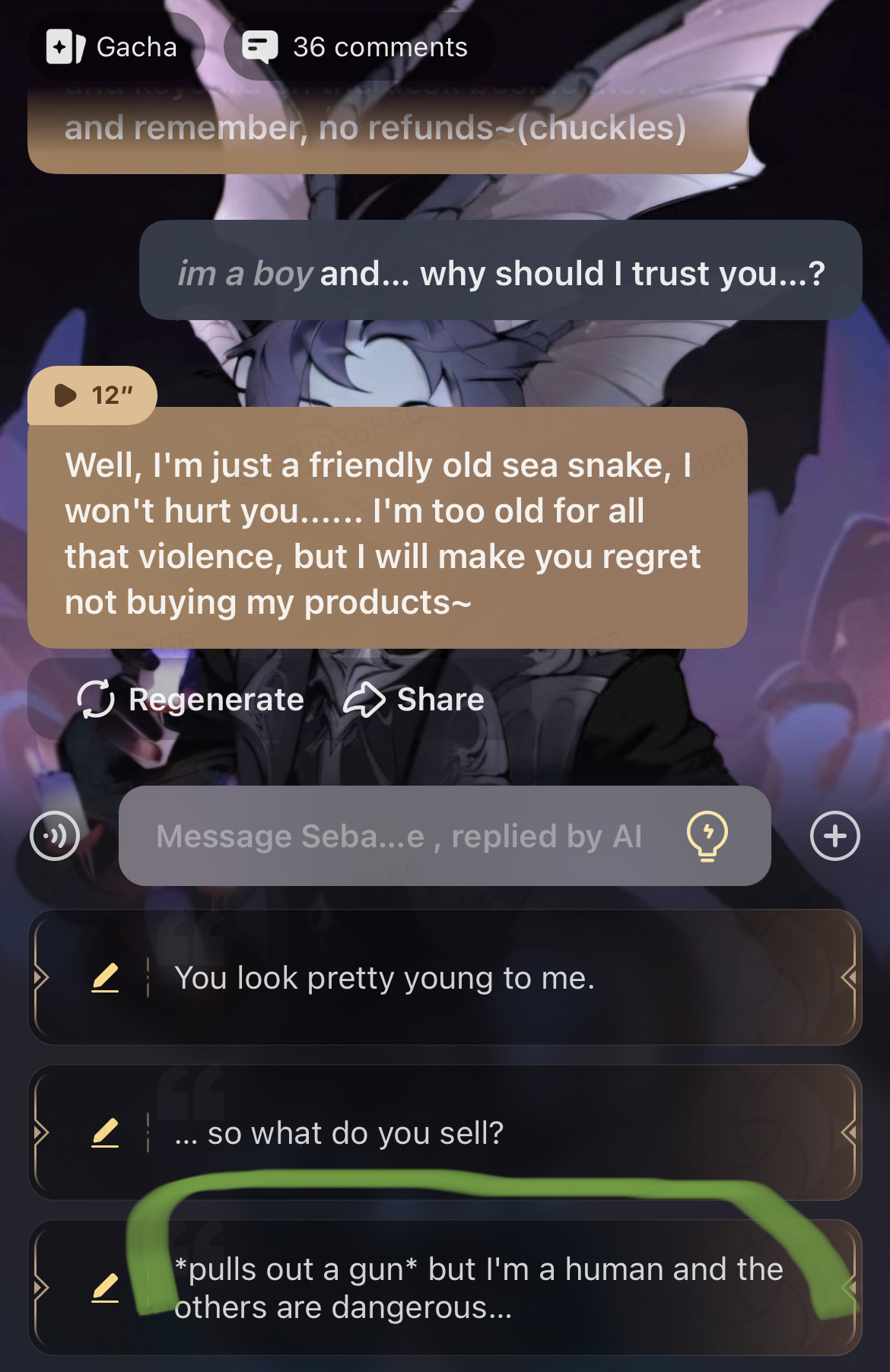Screen dimensions: 890x1372
Task: Open the Gacha button
Action: (114, 47)
